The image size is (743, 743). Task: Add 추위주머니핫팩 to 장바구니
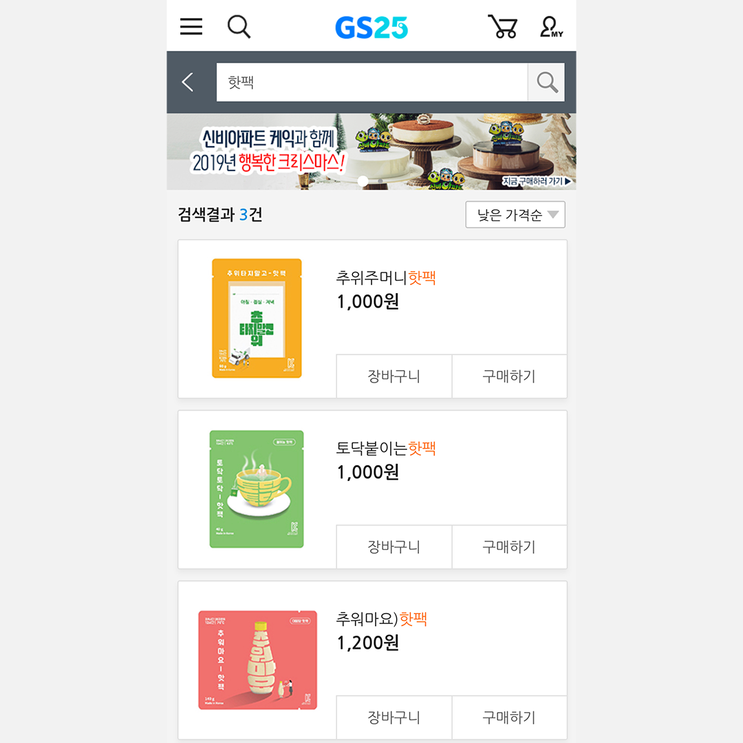pyautogui.click(x=394, y=376)
